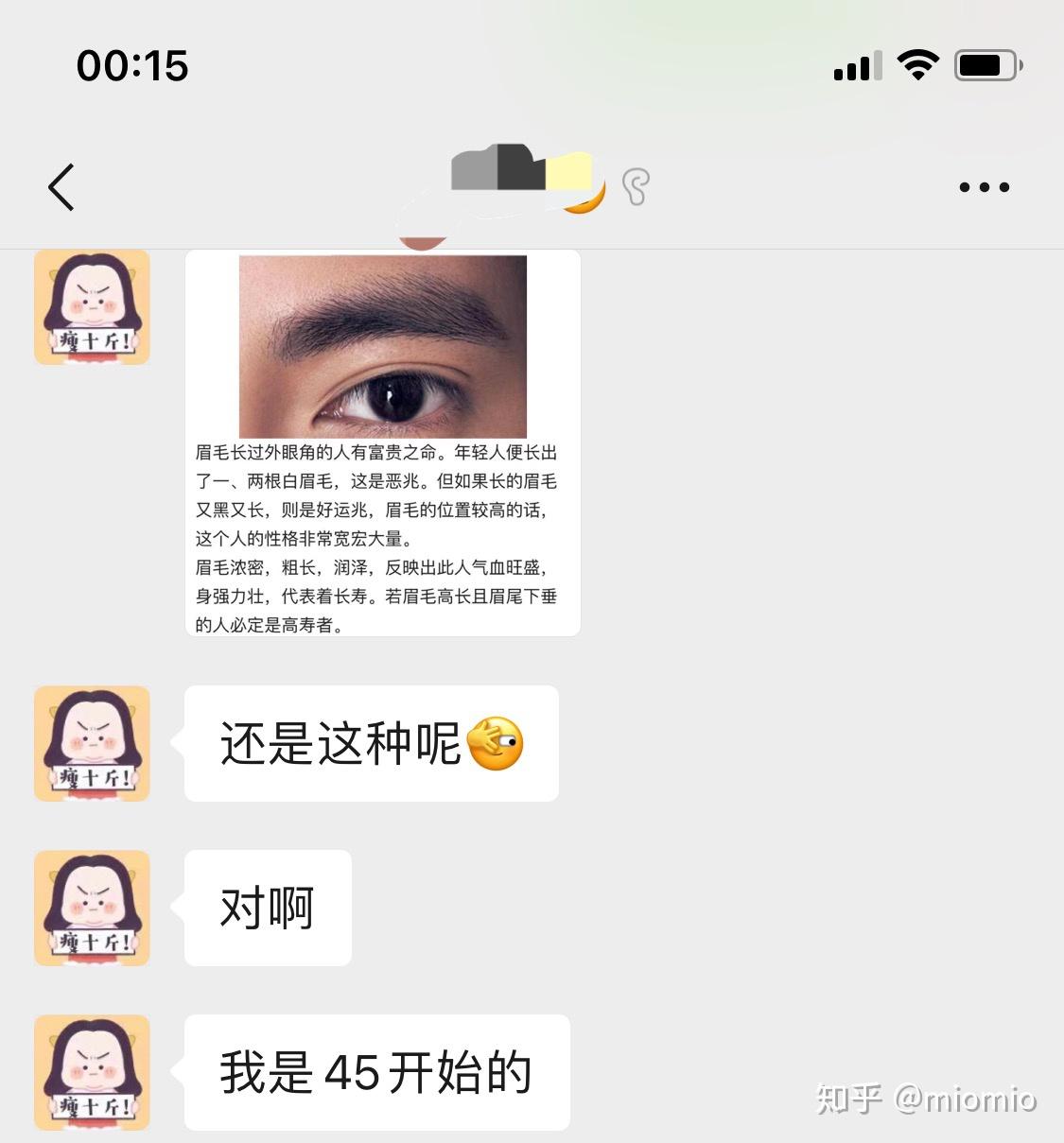Viewport: 1064px width, 1143px height.
Task: Select the '对啊' message bubble
Action: pos(266,908)
